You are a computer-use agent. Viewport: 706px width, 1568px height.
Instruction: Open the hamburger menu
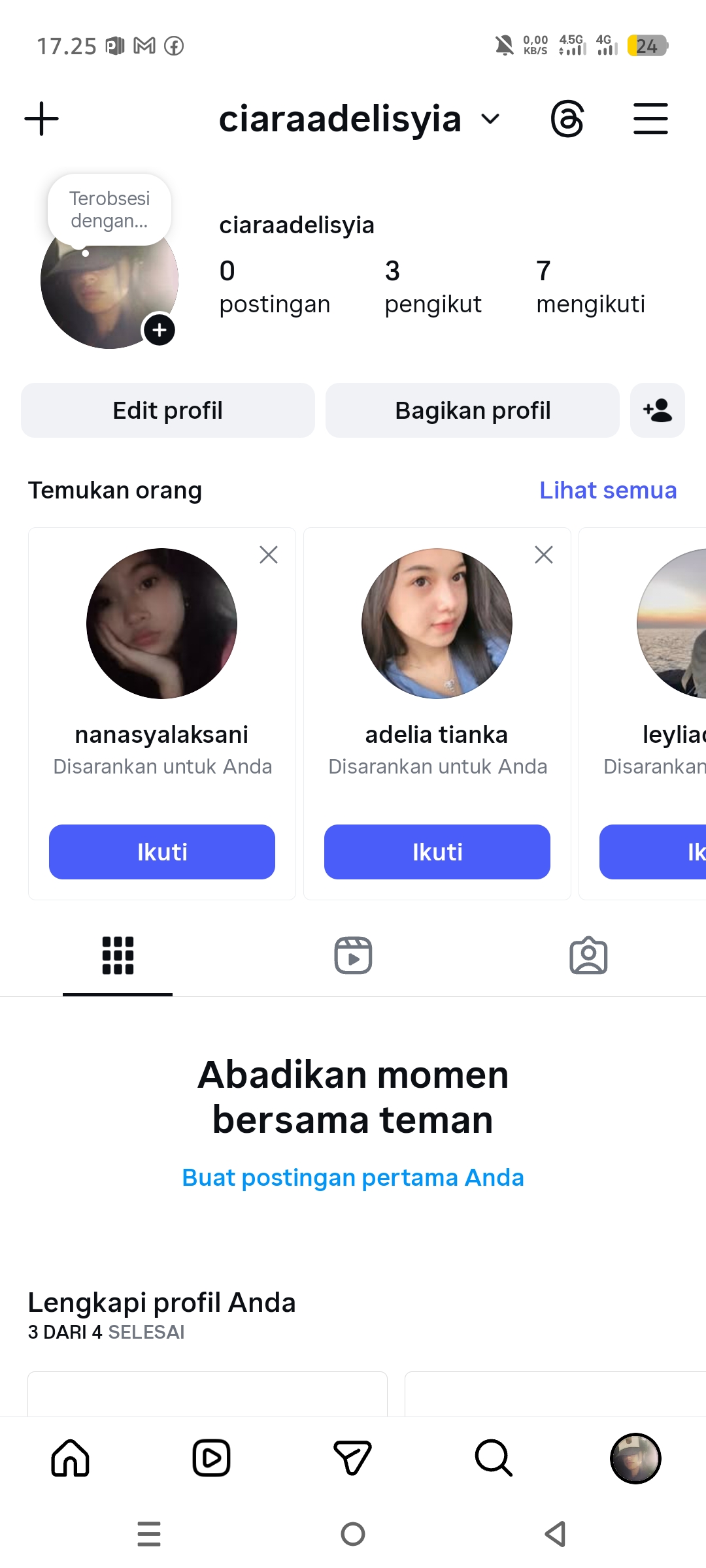[650, 119]
